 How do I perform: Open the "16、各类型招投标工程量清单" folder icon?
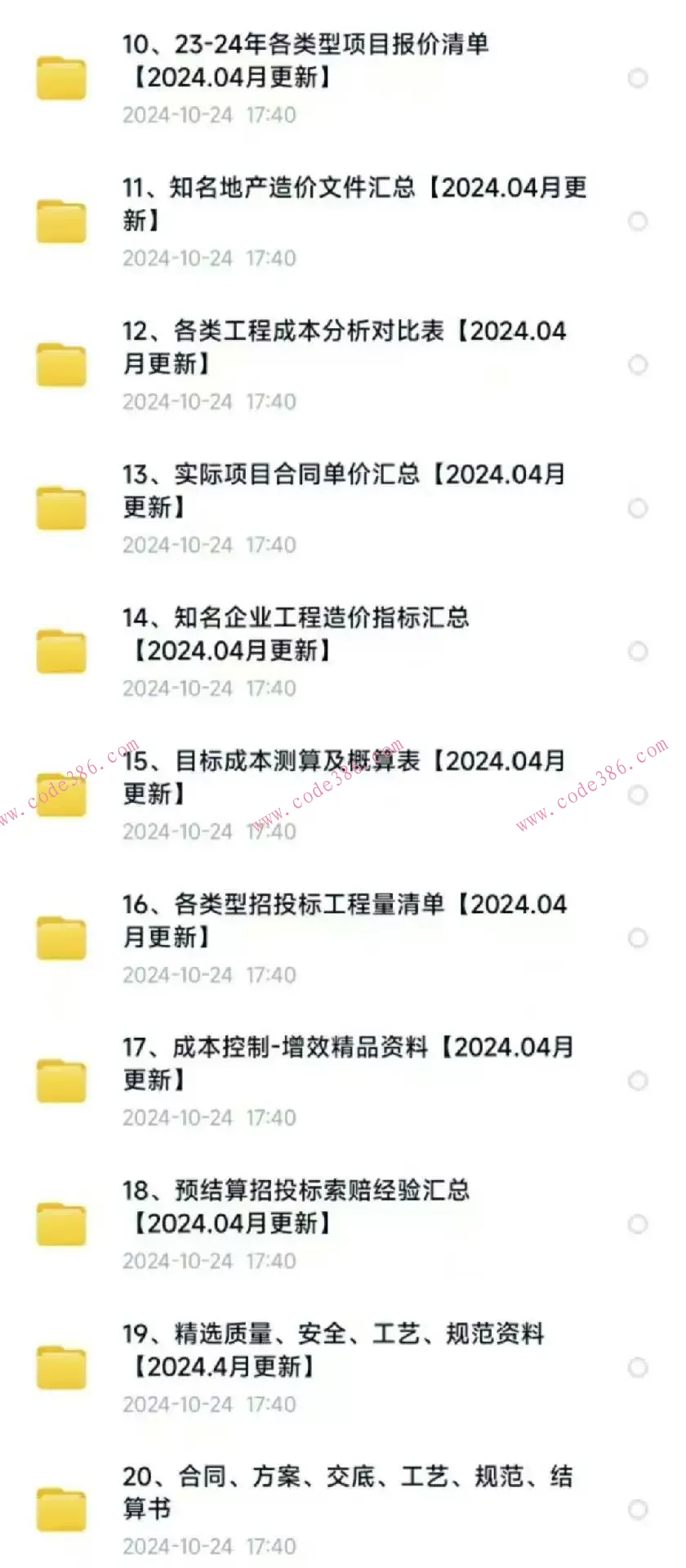tap(61, 938)
